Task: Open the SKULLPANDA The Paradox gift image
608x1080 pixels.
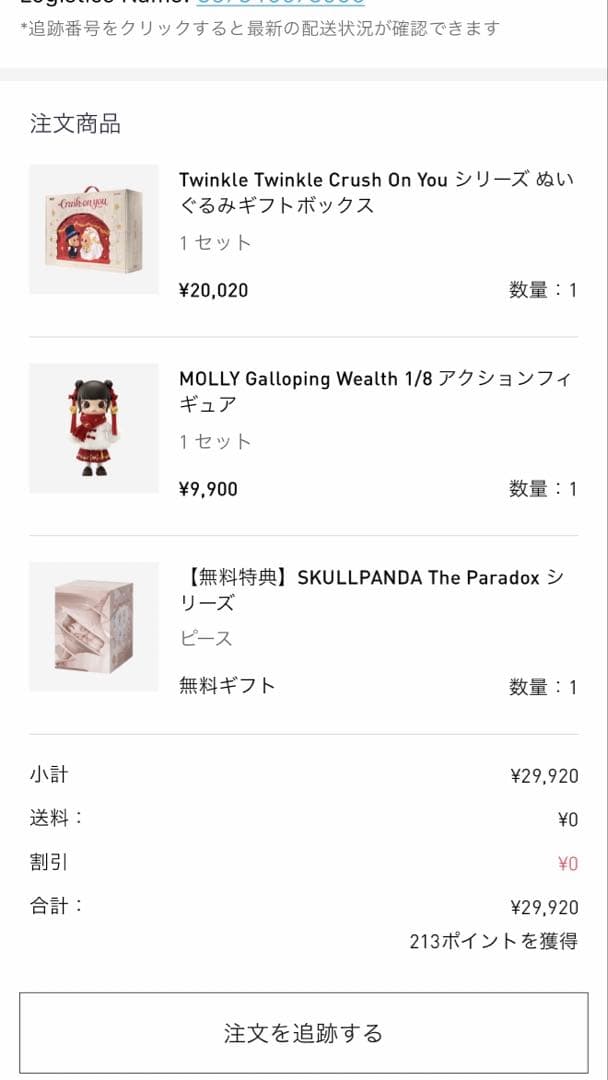Action: point(94,627)
